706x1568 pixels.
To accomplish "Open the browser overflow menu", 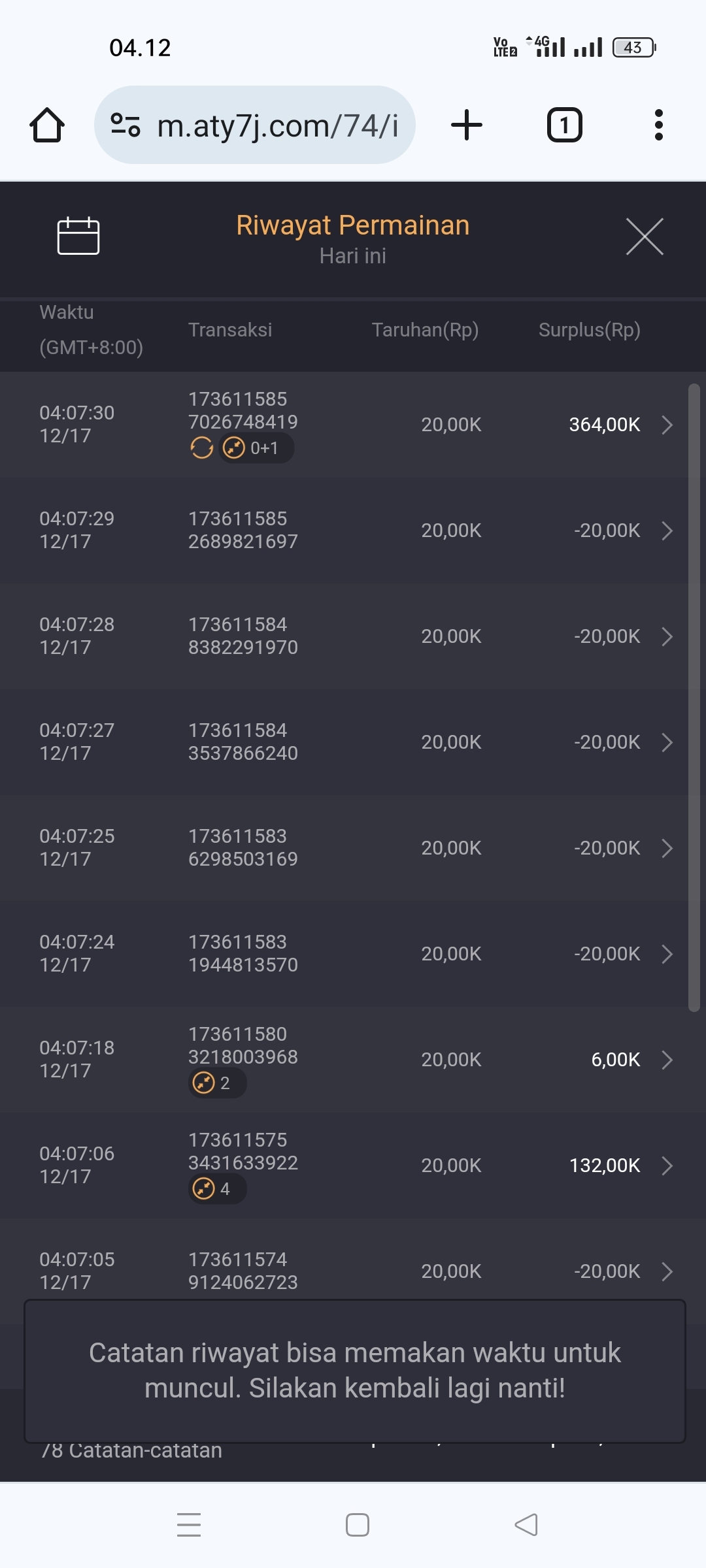I will pyautogui.click(x=658, y=125).
